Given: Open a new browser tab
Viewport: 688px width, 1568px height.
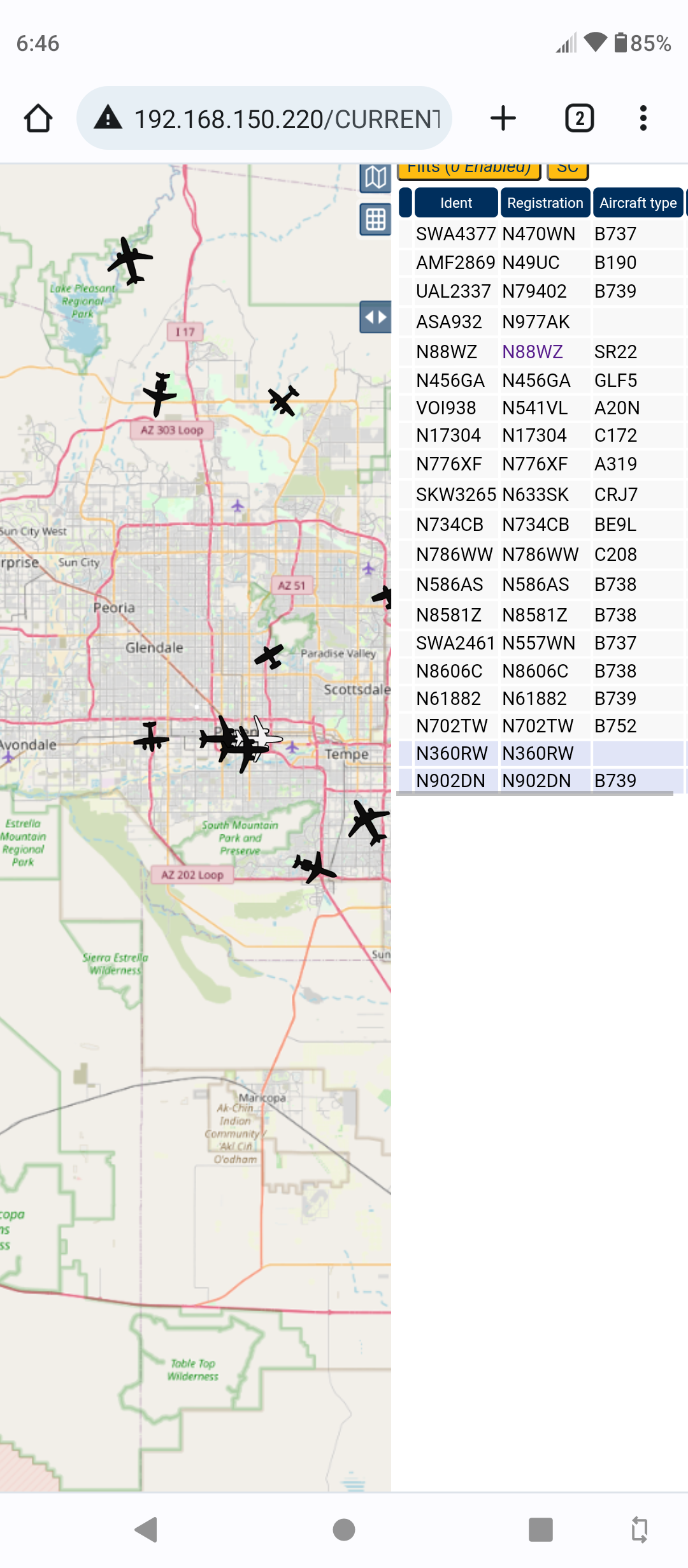Looking at the screenshot, I should click(503, 119).
